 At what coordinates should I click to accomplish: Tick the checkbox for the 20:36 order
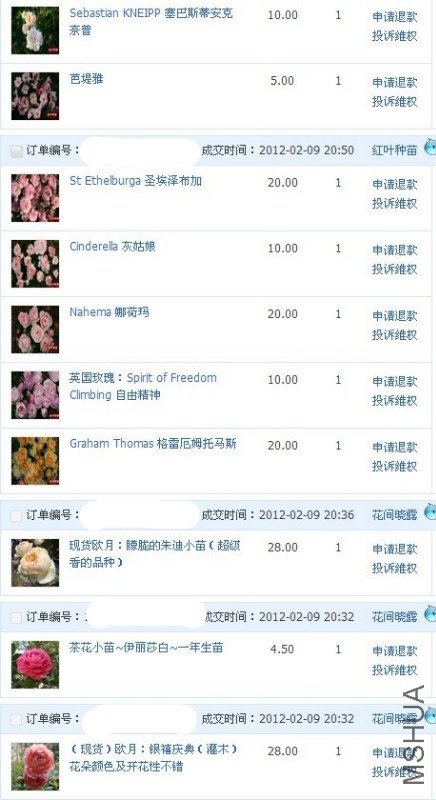(x=16, y=516)
